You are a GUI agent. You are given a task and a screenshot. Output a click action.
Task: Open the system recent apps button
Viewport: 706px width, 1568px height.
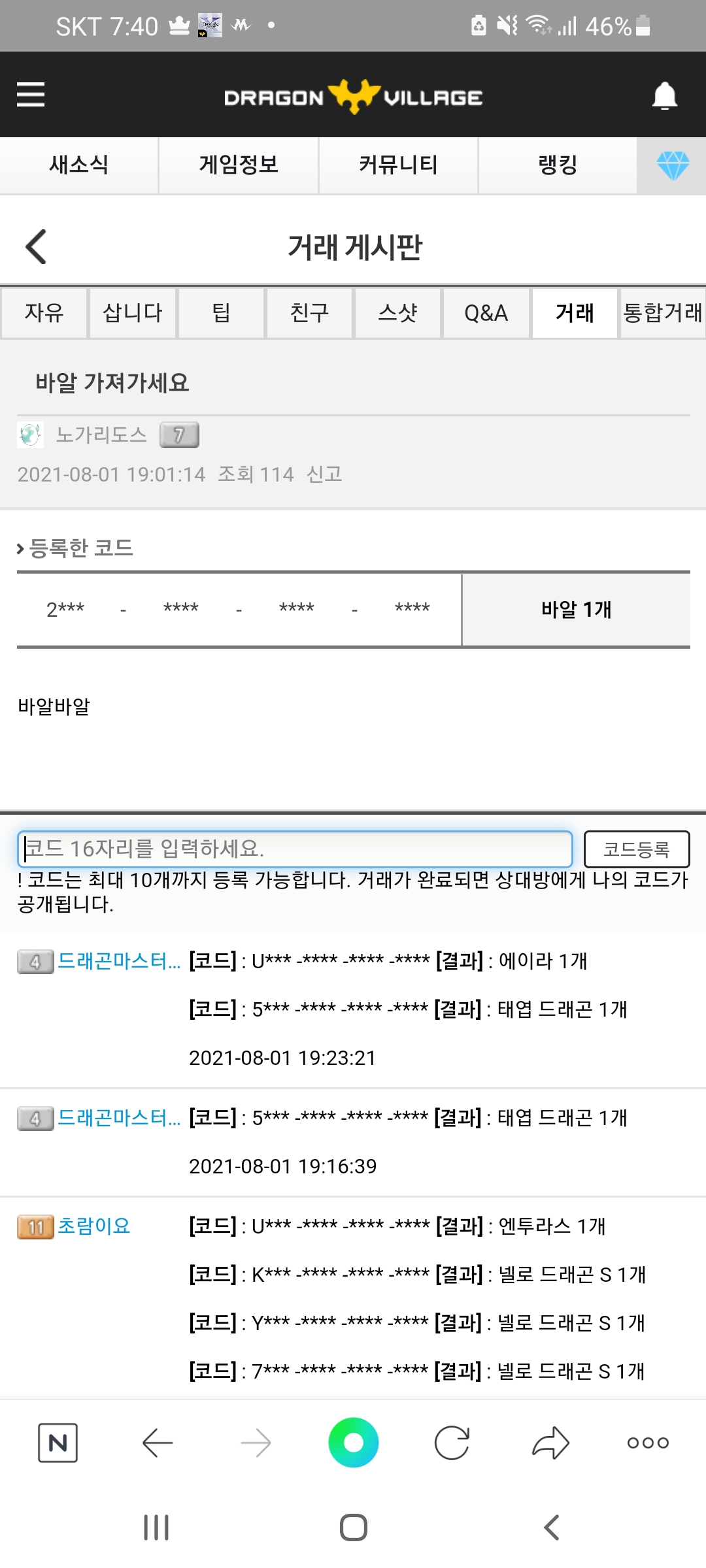coord(156,1527)
